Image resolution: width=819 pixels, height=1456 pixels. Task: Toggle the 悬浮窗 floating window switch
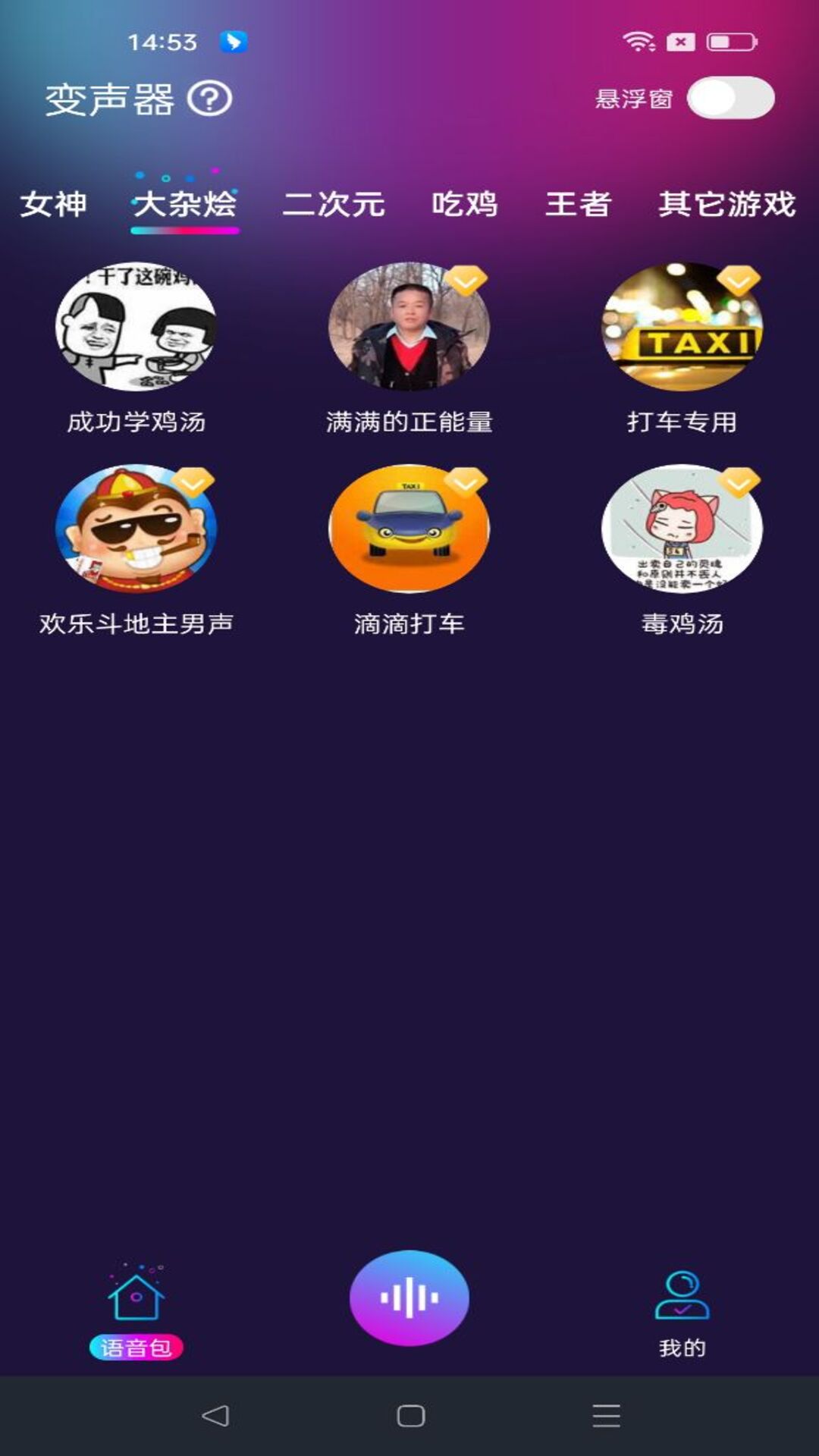point(730,98)
